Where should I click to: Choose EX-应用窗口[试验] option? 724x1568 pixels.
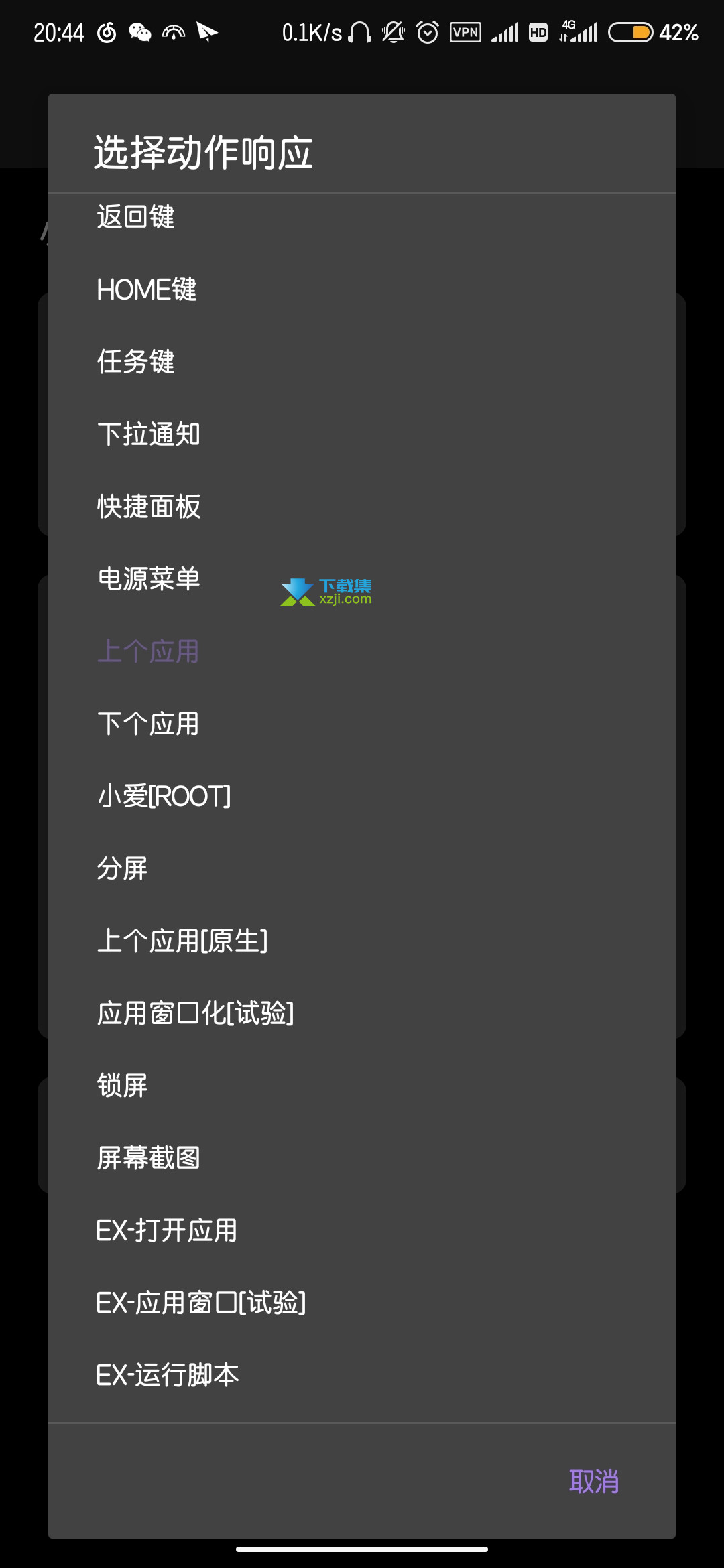[362, 1303]
